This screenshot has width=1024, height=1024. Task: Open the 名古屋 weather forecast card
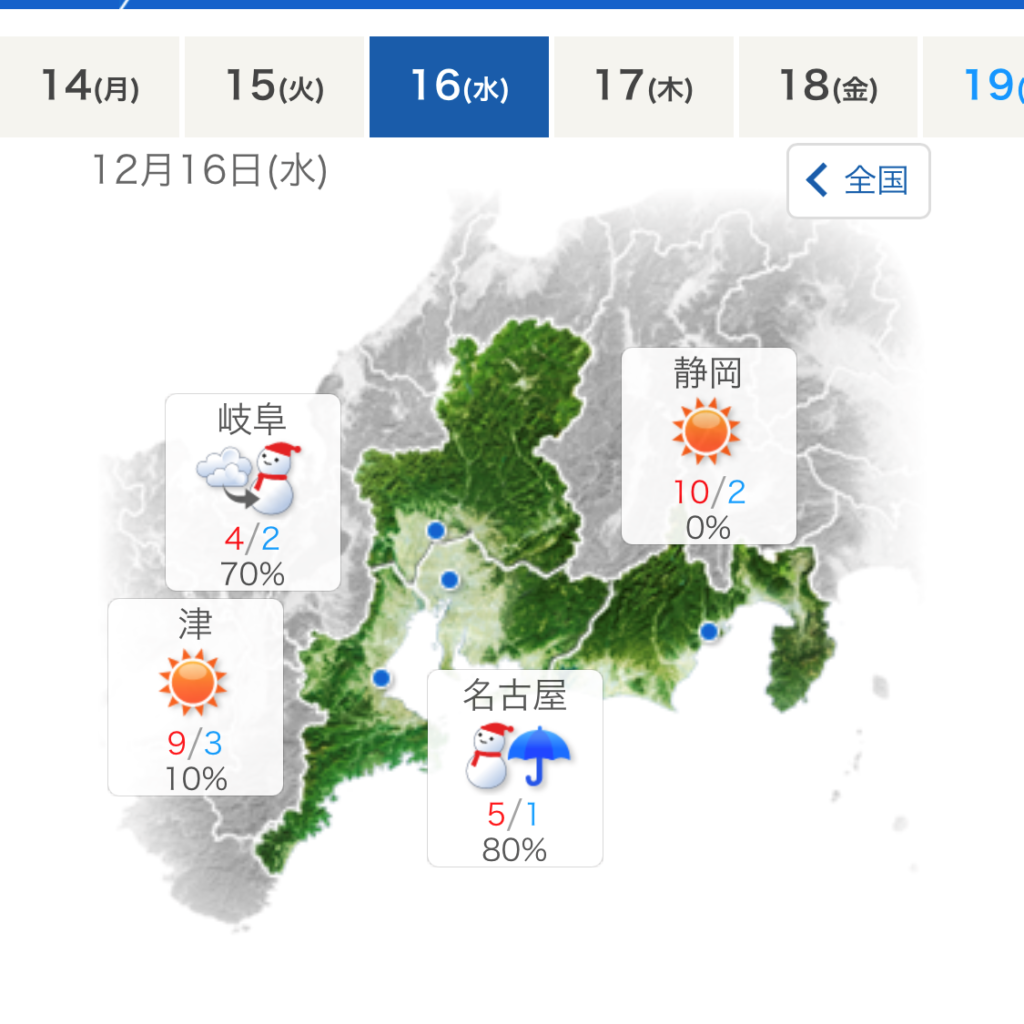515,768
